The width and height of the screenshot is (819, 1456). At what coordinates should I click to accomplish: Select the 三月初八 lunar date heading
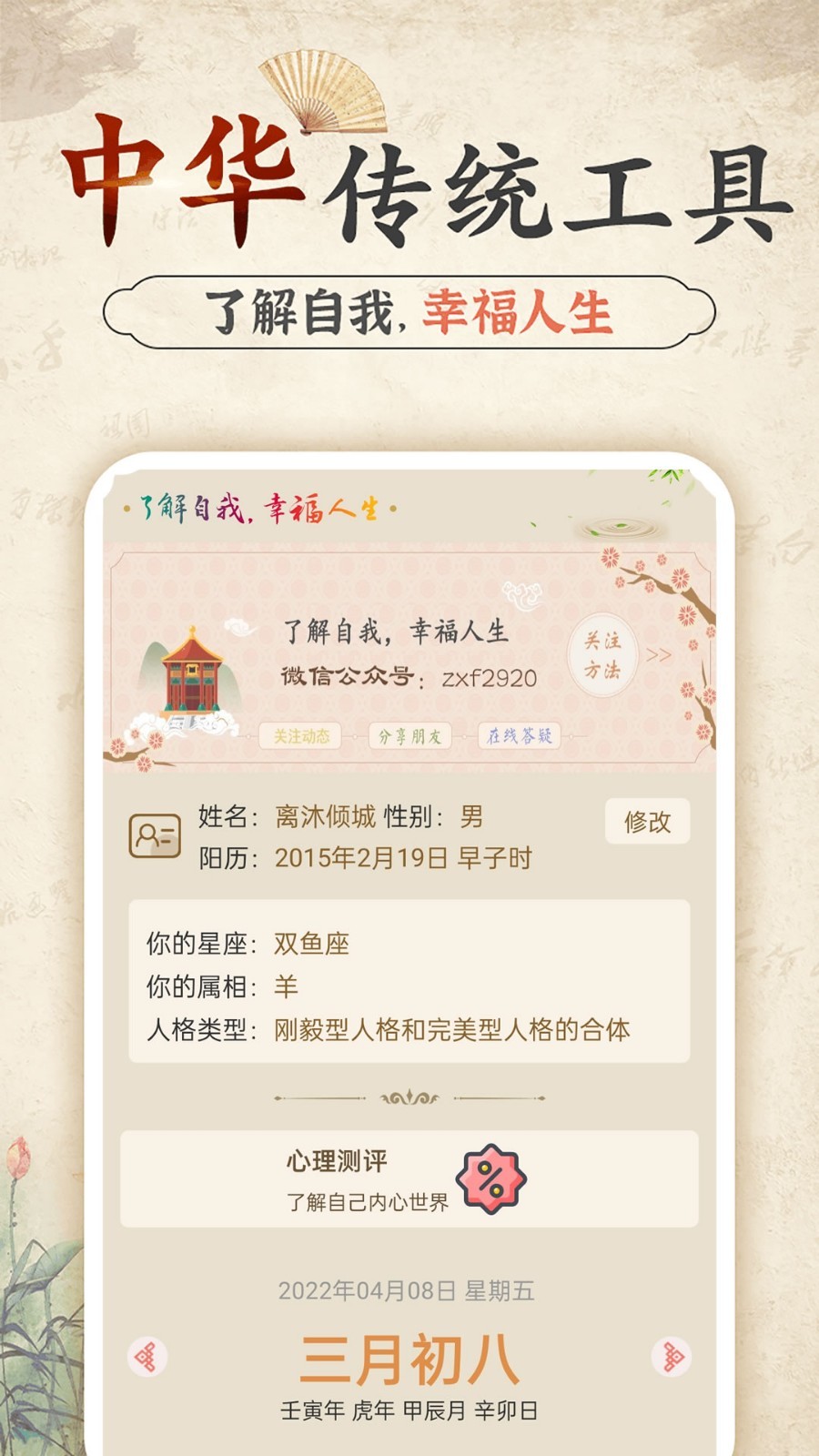(406, 1358)
